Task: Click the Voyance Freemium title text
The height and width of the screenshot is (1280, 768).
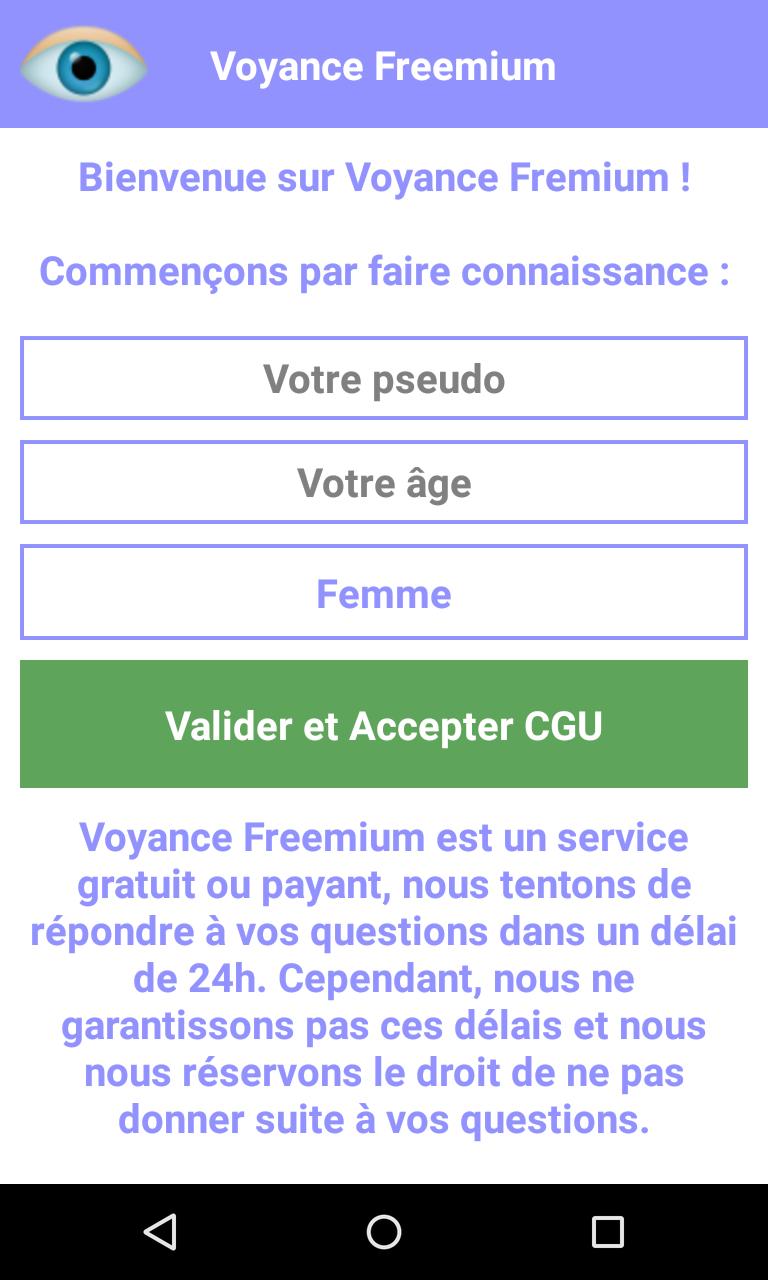Action: (383, 66)
